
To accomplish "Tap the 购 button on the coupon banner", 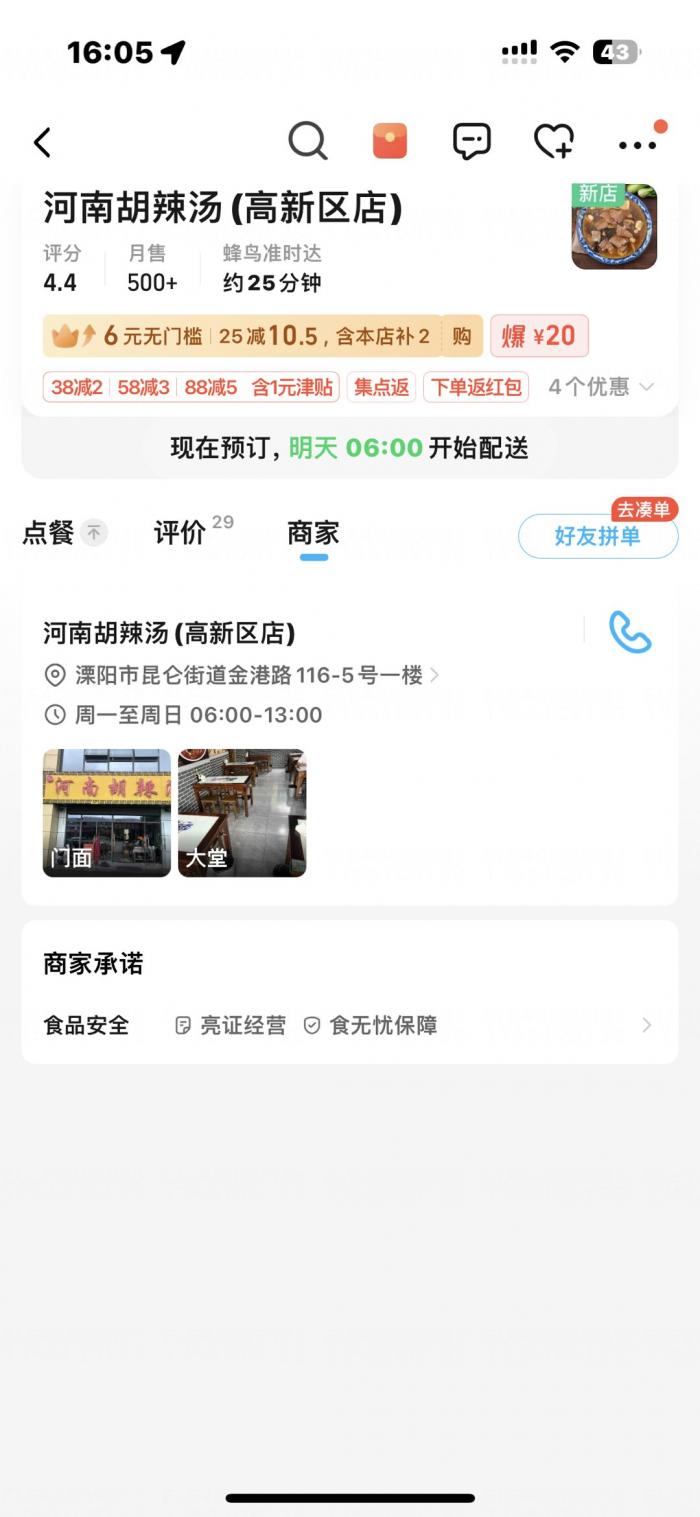I will click(461, 336).
